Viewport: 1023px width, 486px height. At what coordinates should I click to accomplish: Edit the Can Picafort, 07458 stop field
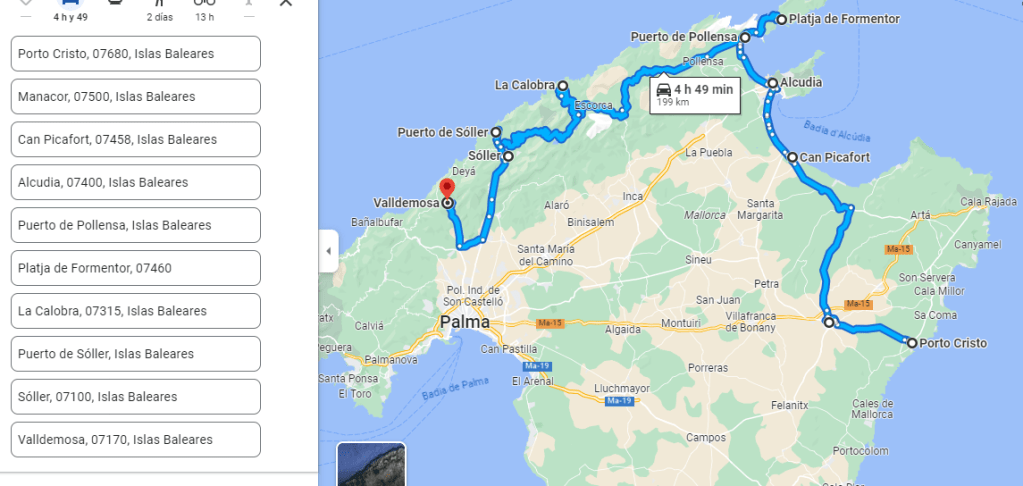[x=135, y=140]
